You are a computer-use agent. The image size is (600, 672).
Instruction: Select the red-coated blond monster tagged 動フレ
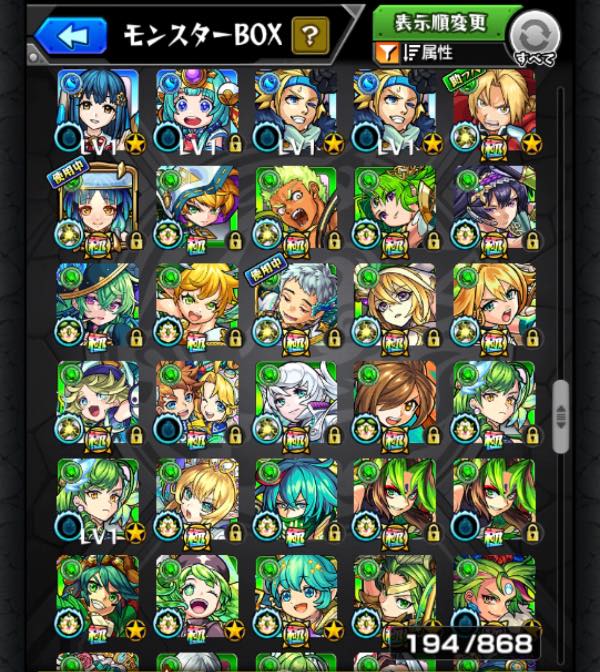point(493,108)
